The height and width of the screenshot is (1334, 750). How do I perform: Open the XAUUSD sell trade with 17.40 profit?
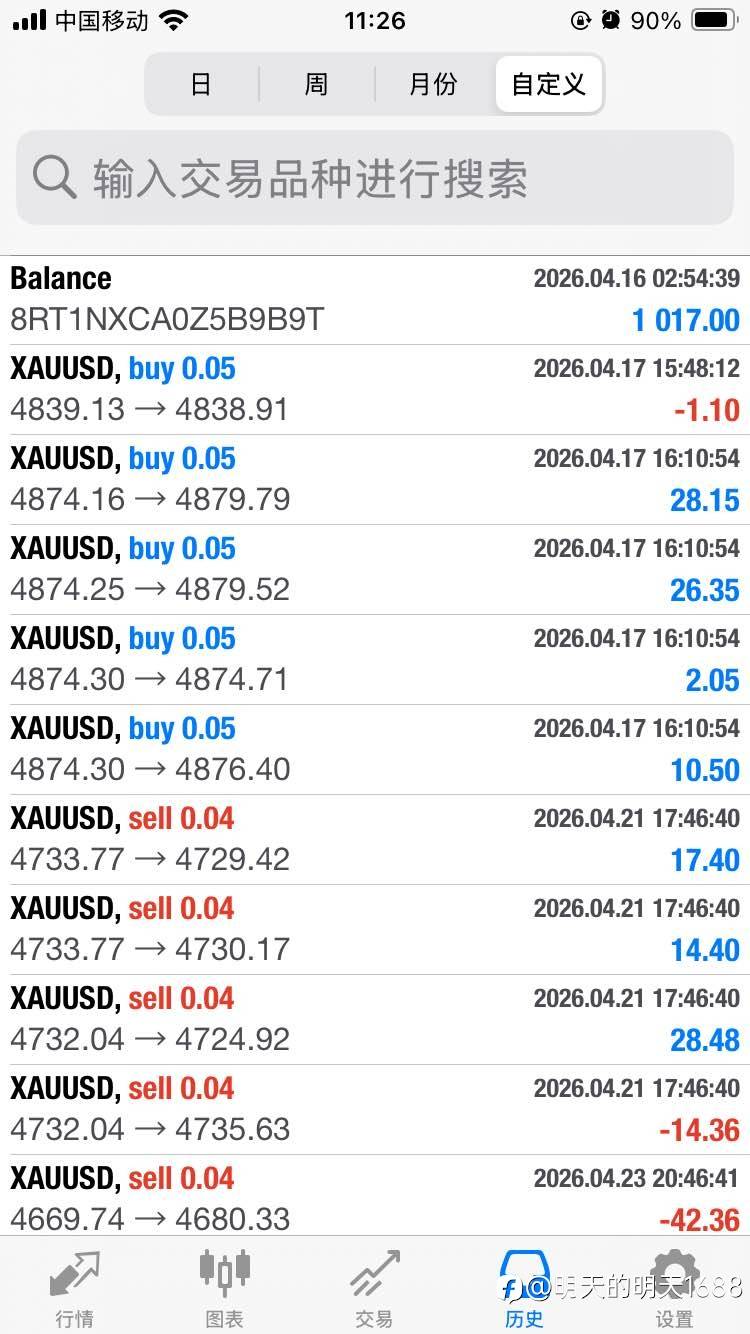tap(375, 840)
